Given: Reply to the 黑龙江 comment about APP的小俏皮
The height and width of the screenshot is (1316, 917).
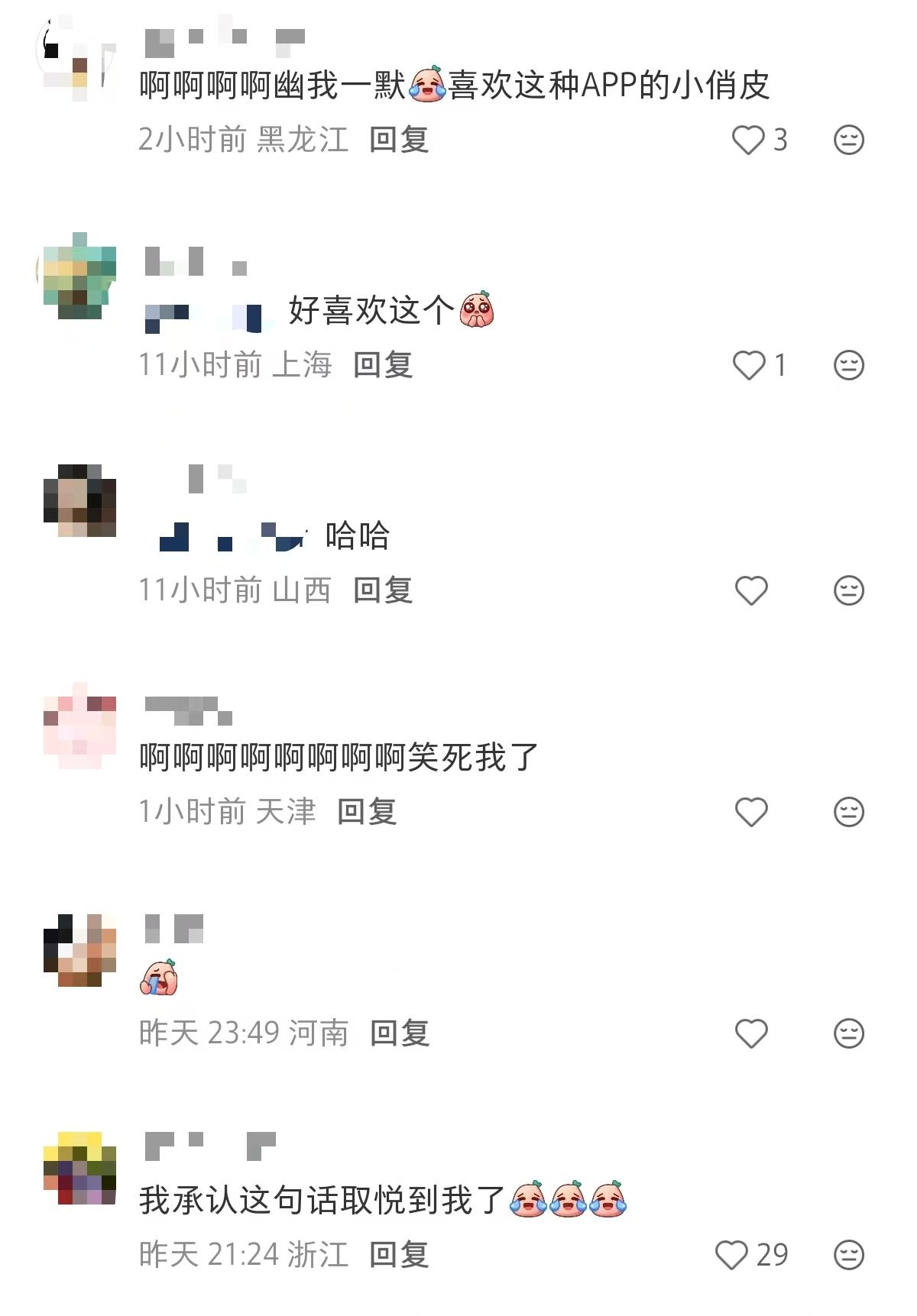Looking at the screenshot, I should [x=399, y=140].
